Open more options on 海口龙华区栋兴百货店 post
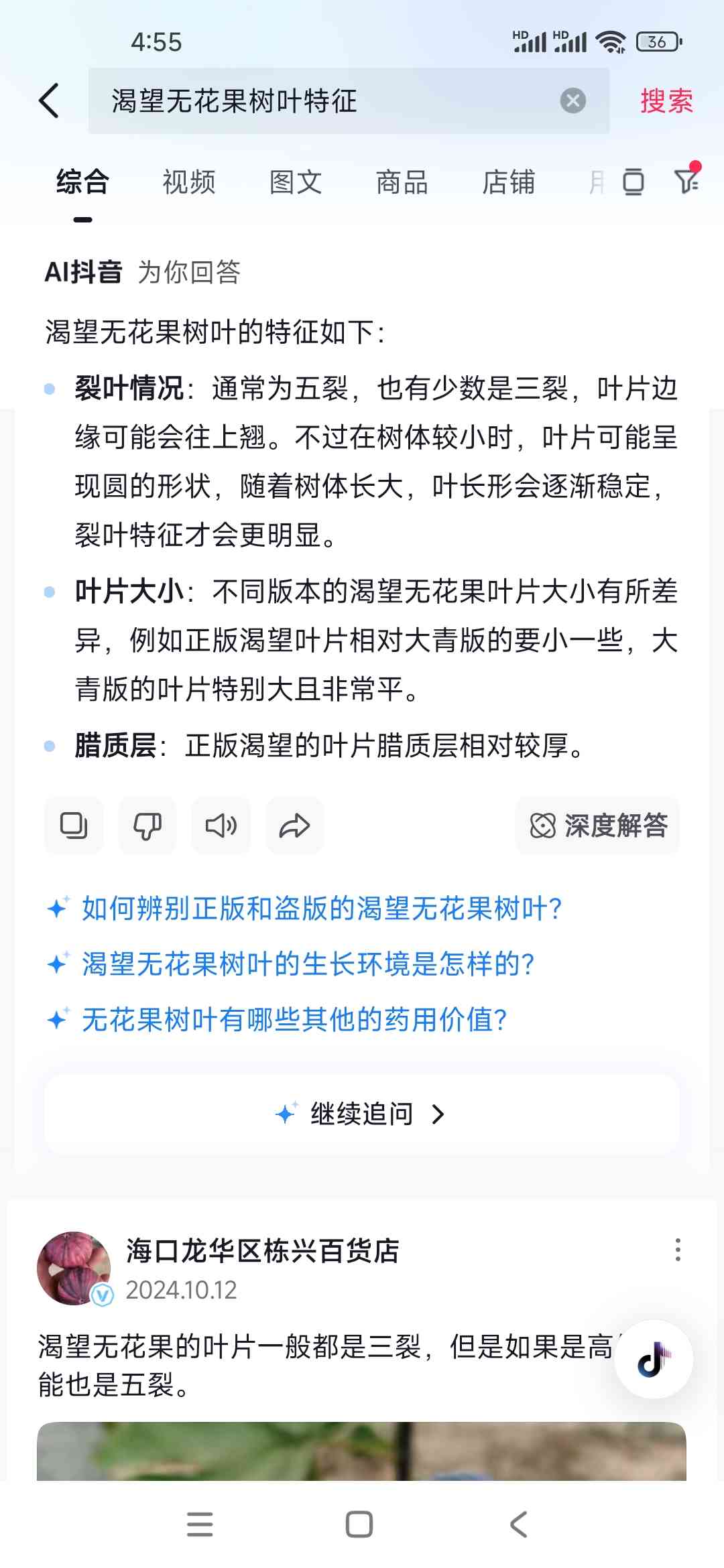The height and width of the screenshot is (1568, 724). click(678, 1250)
